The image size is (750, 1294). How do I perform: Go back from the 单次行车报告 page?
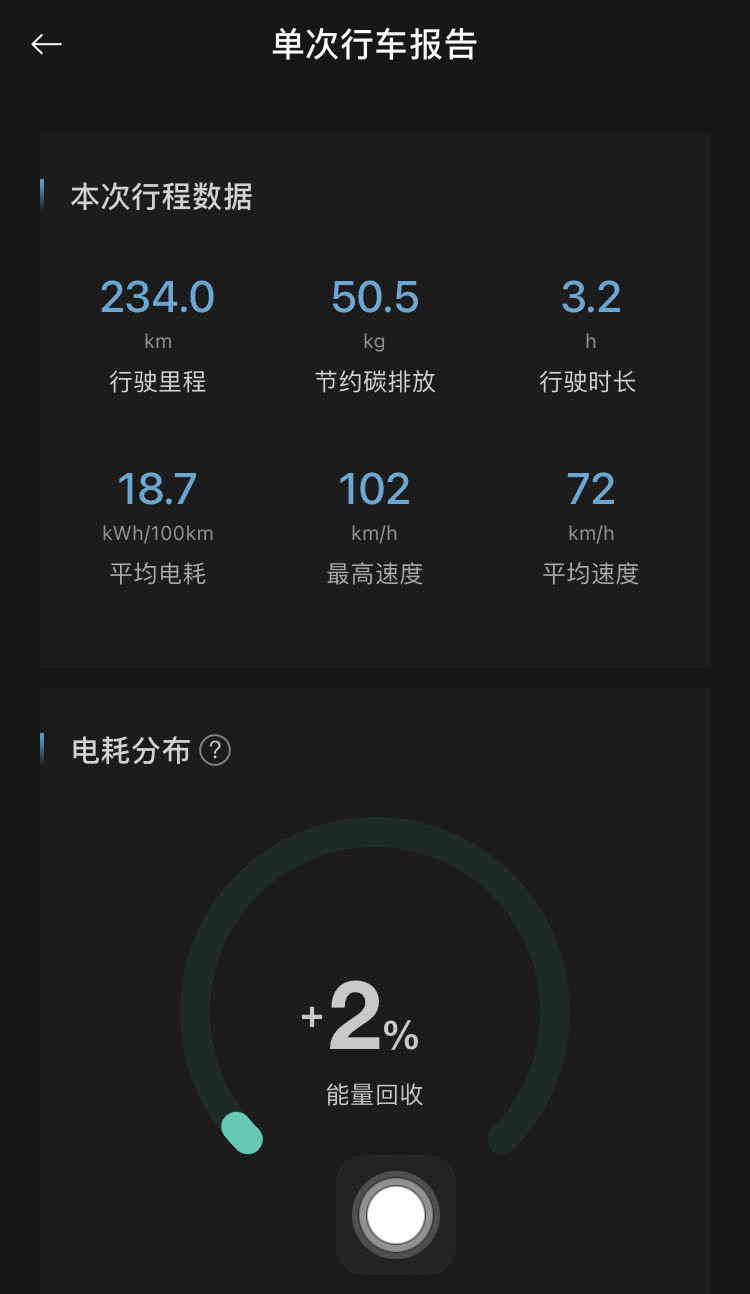pos(46,44)
